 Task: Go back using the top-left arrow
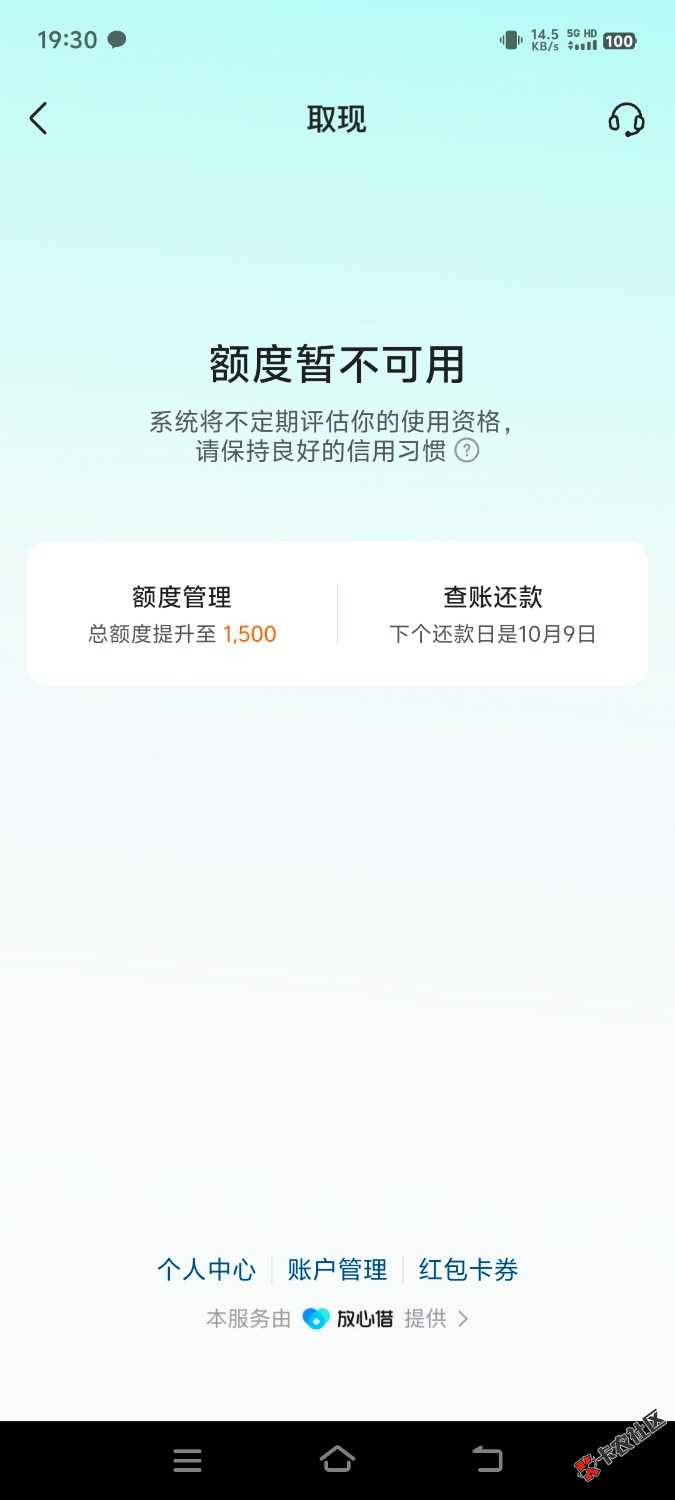coord(38,119)
